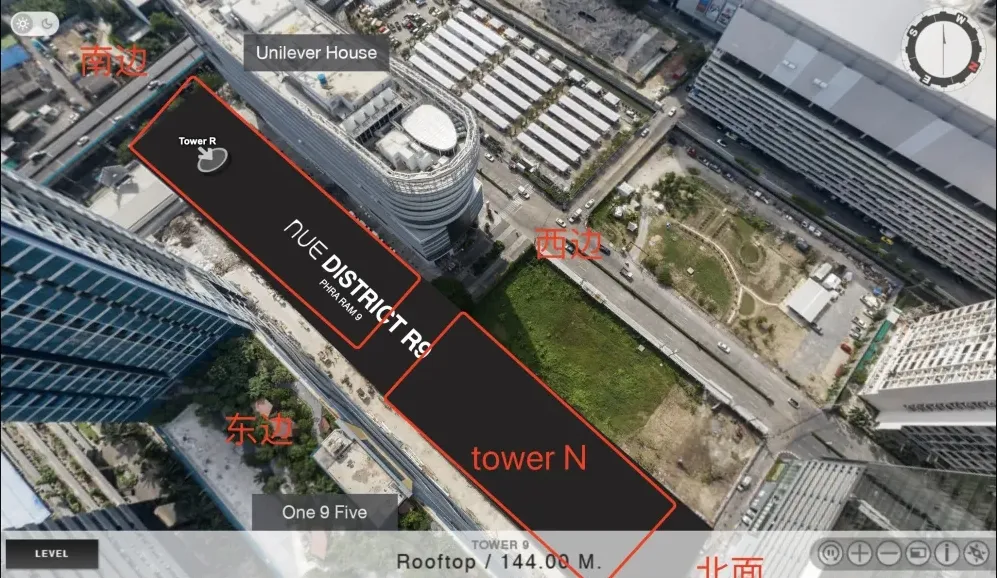Toggle the window view icon
The width and height of the screenshot is (997, 578).
[x=918, y=553]
